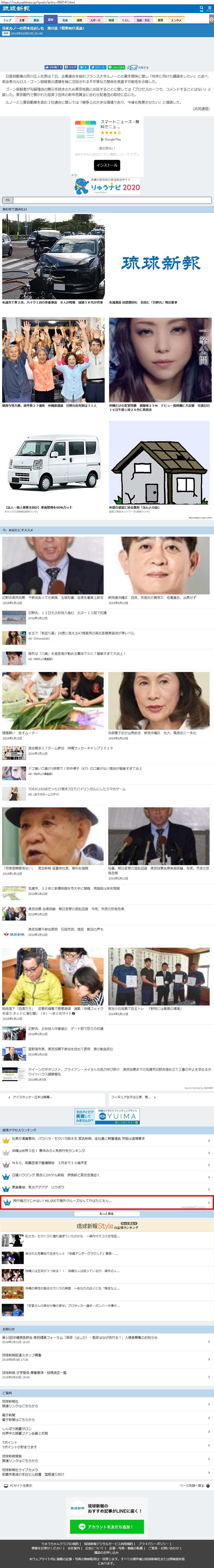Go to the 政治 tab

point(36,20)
